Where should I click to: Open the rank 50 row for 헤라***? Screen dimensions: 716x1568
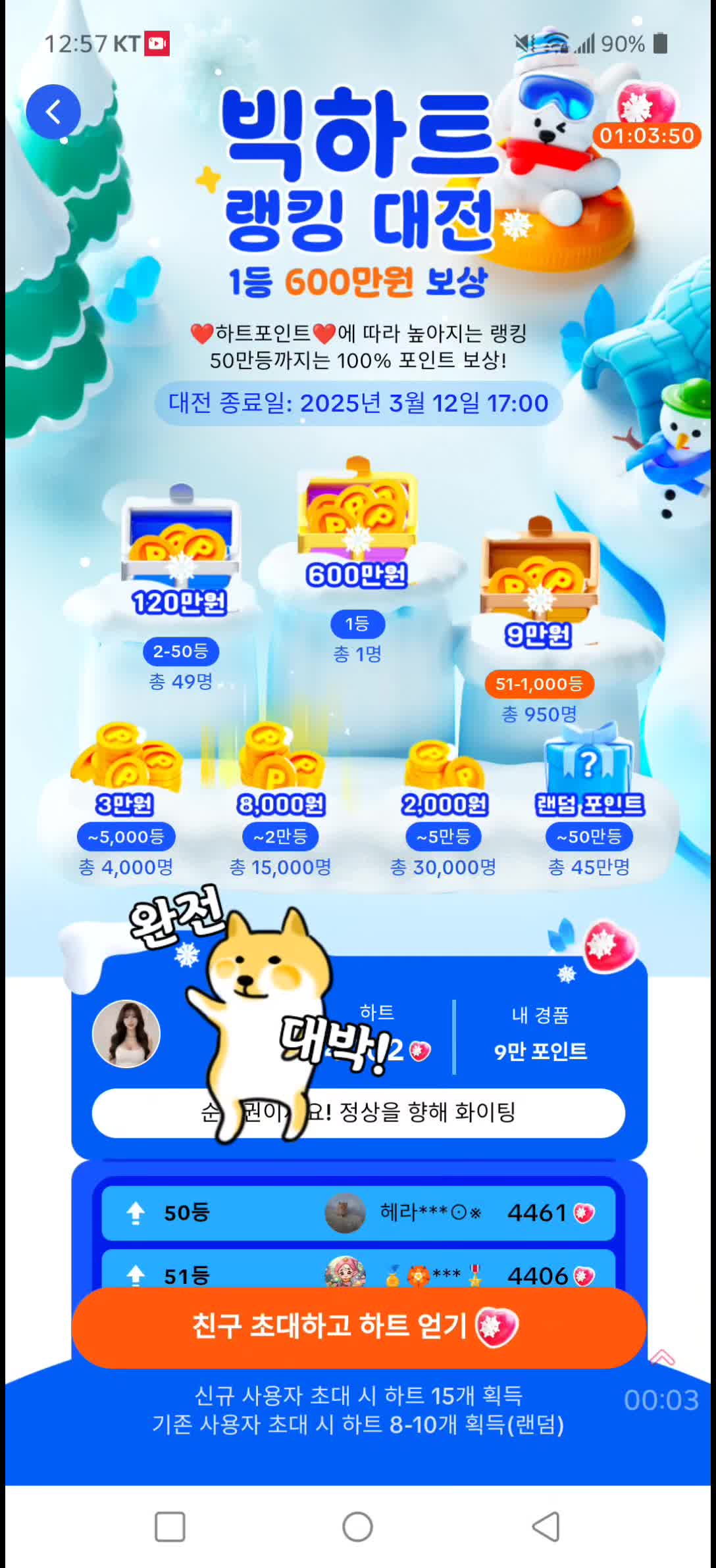click(358, 1212)
